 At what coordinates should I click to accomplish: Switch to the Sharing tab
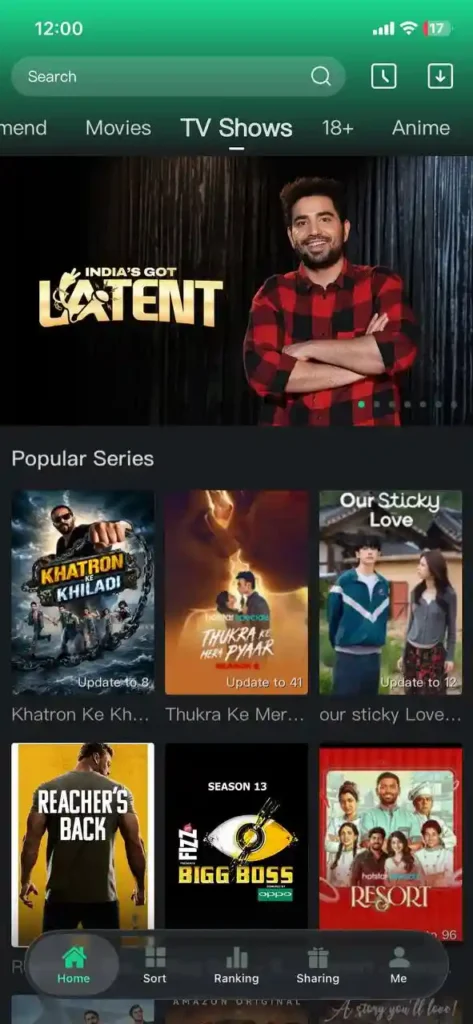point(318,965)
